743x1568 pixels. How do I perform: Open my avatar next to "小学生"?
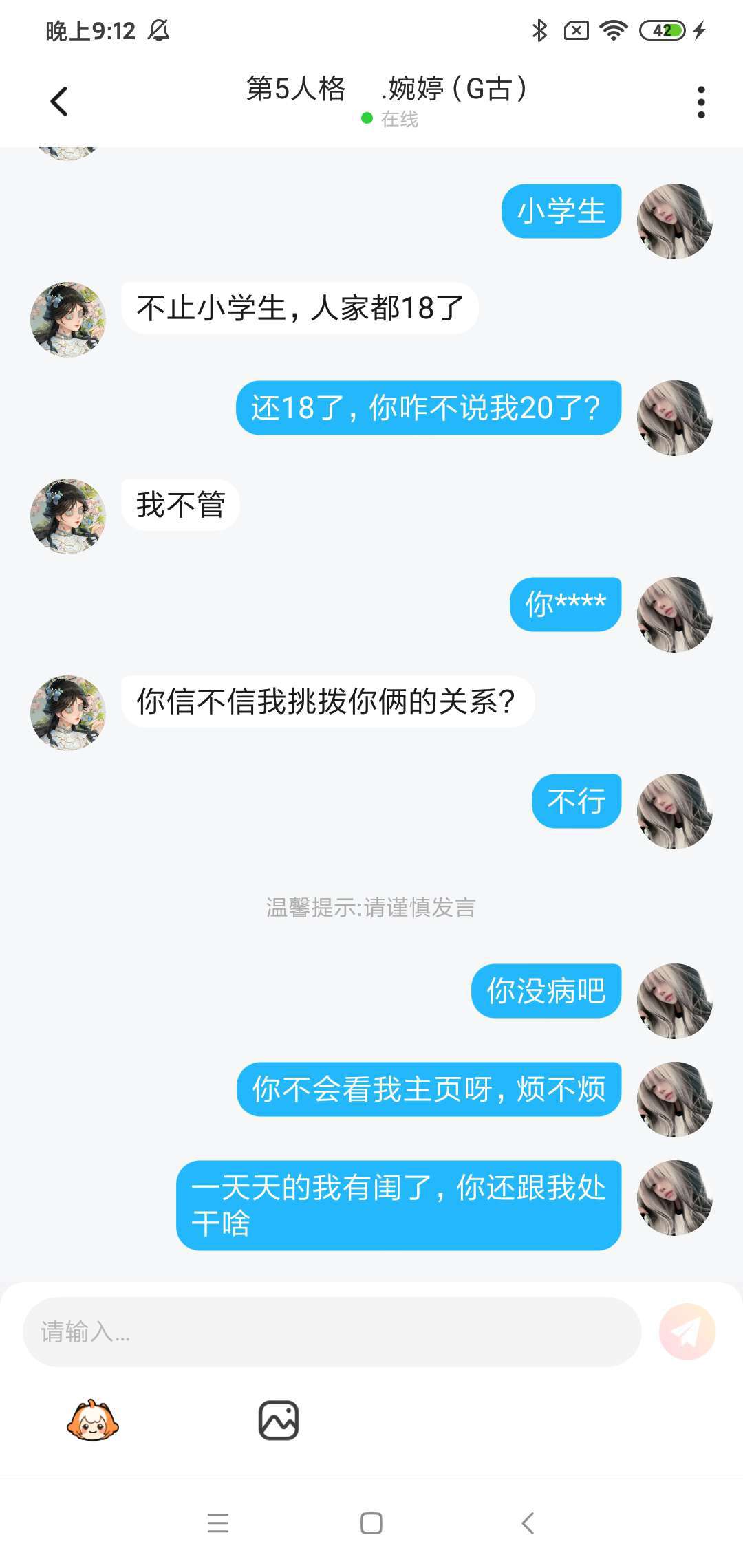pos(674,221)
